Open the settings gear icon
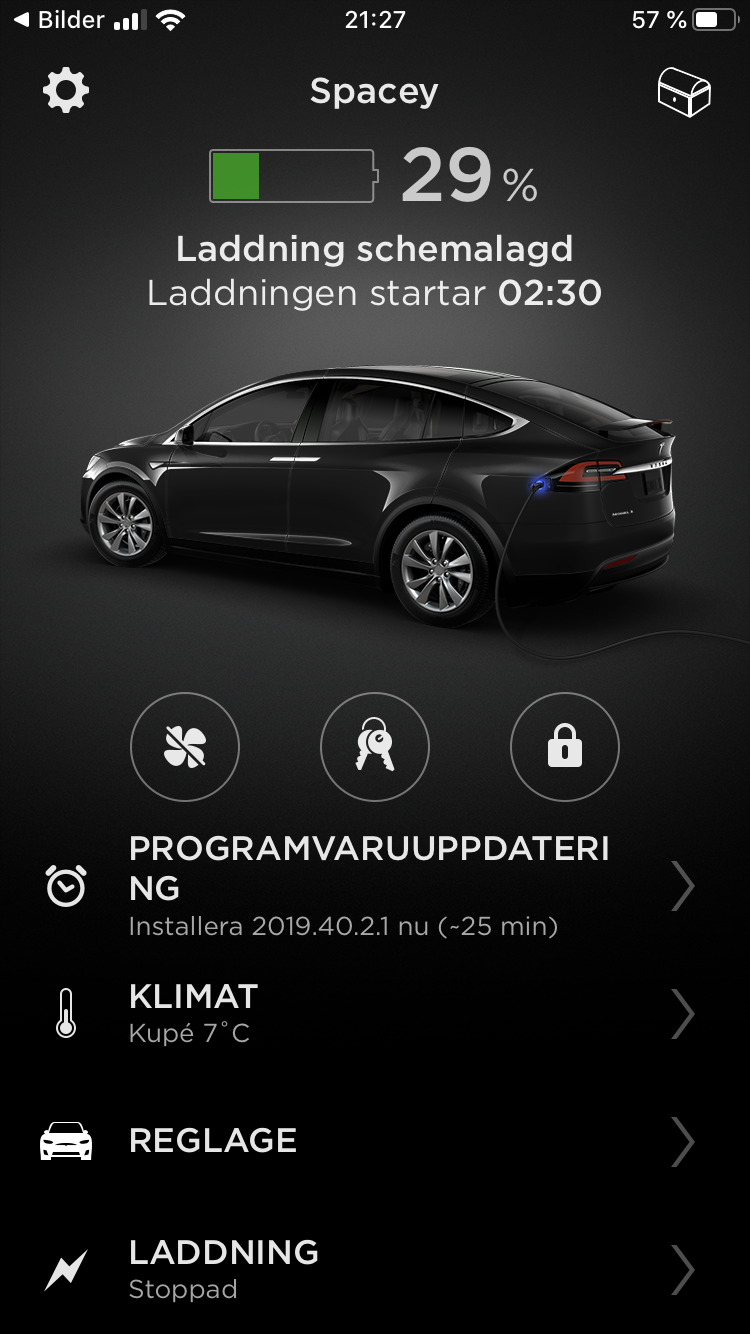 click(66, 92)
